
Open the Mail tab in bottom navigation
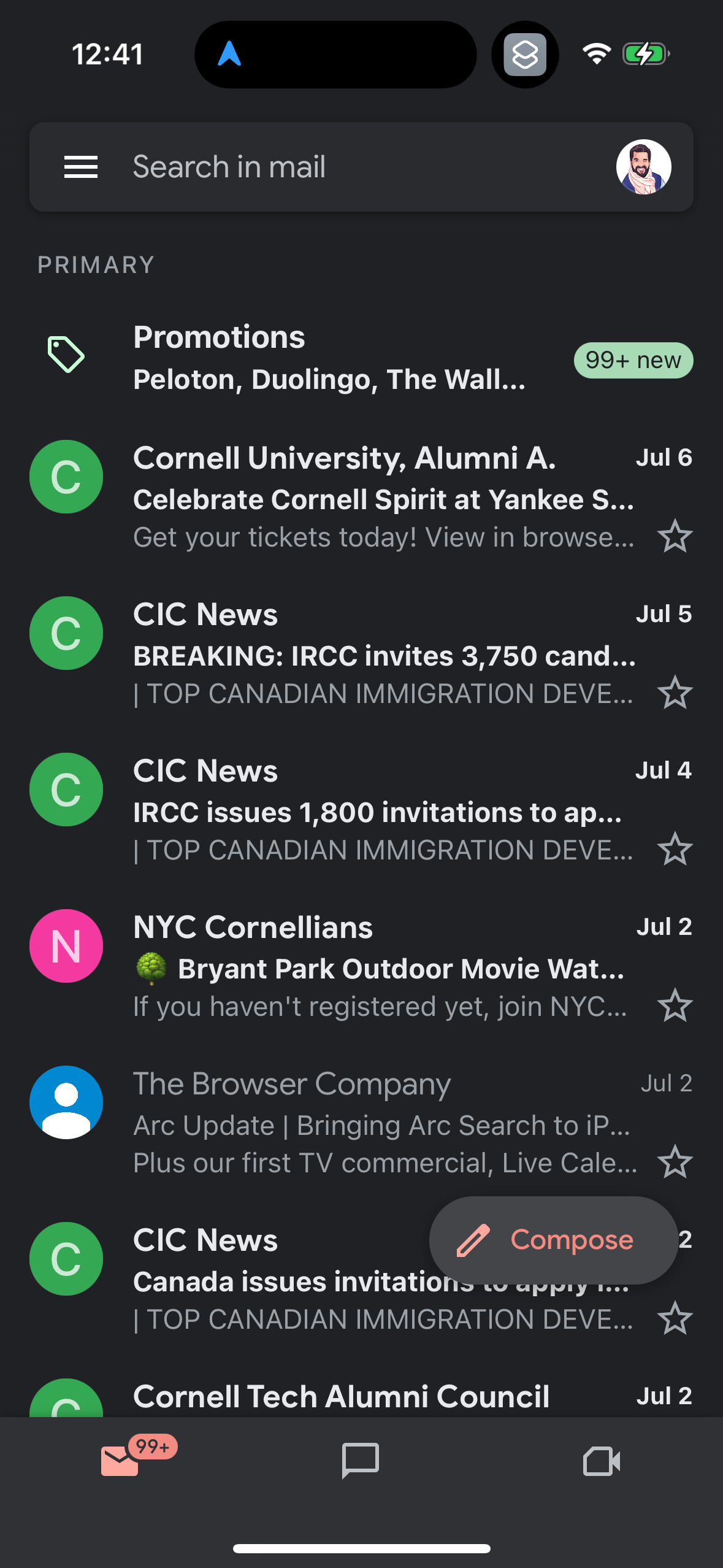120,1462
